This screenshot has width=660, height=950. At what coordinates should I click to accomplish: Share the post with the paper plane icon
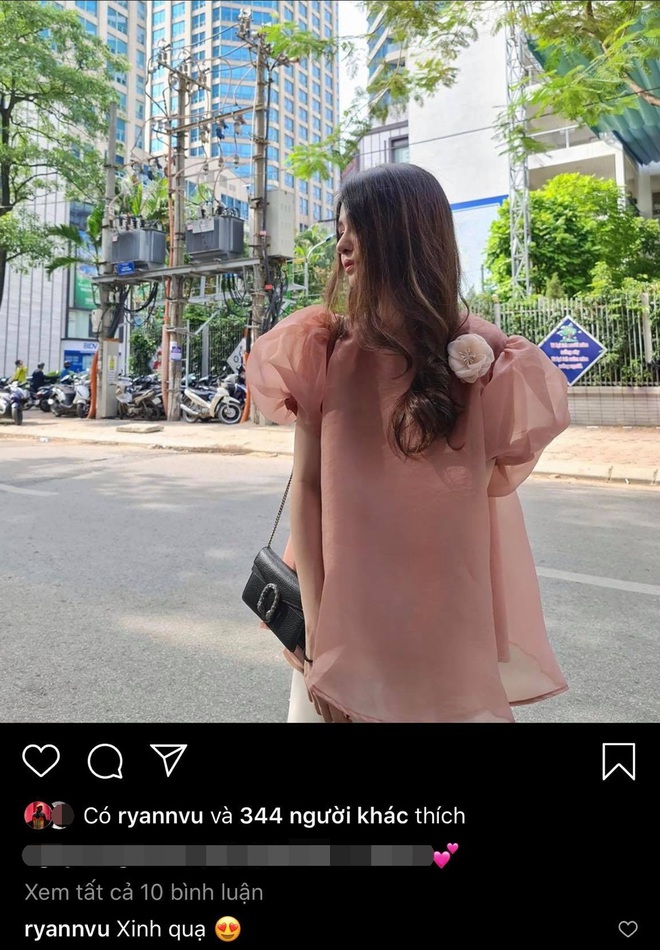point(168,760)
